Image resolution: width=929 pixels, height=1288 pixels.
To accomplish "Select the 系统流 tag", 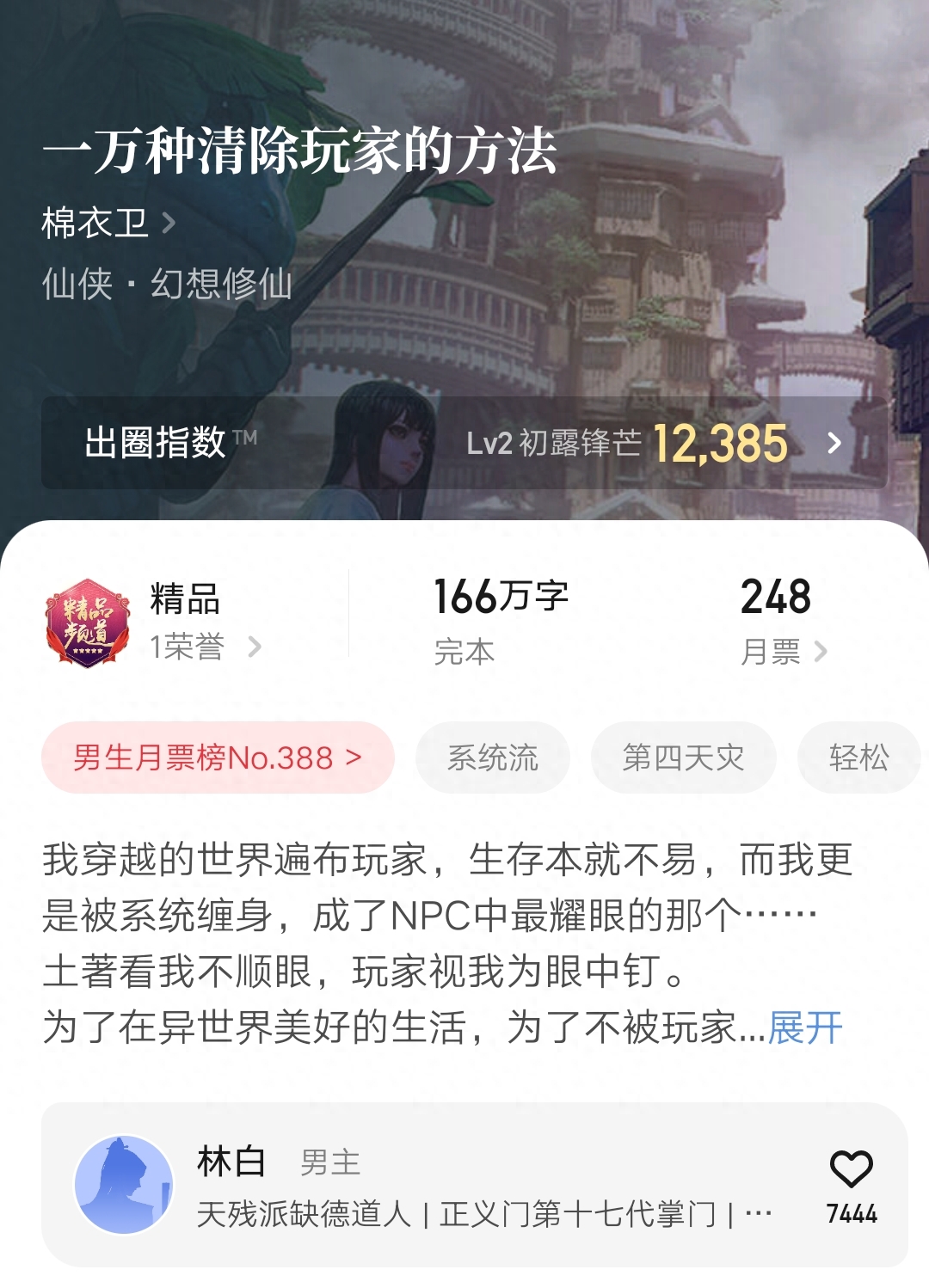I will (492, 757).
